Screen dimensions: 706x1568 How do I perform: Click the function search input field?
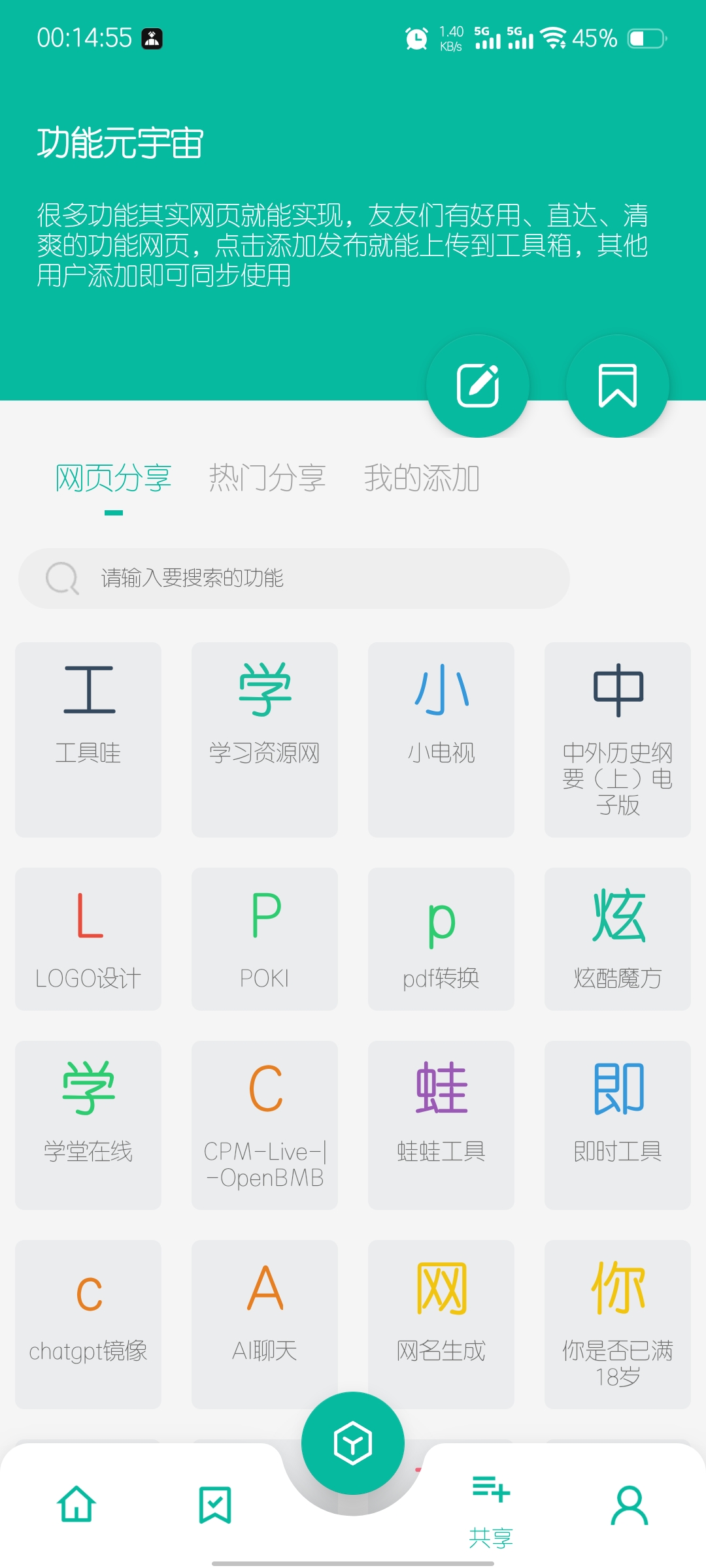tap(294, 578)
